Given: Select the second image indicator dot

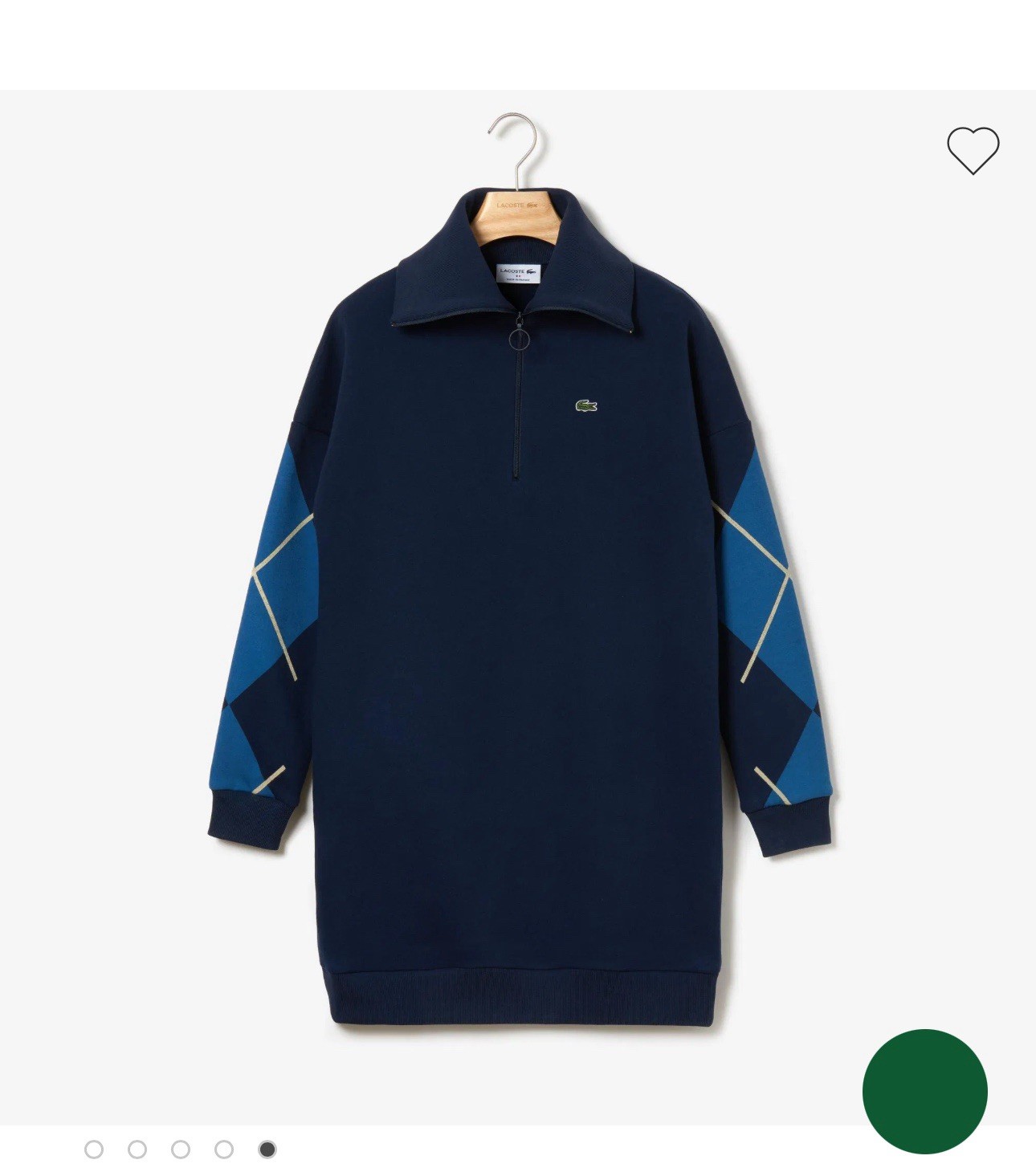Looking at the screenshot, I should [x=137, y=1150].
